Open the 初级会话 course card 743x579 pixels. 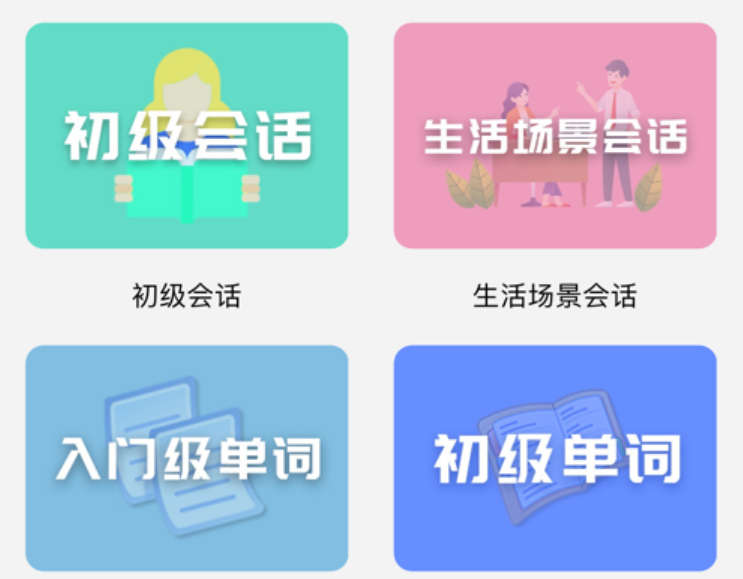pyautogui.click(x=187, y=136)
